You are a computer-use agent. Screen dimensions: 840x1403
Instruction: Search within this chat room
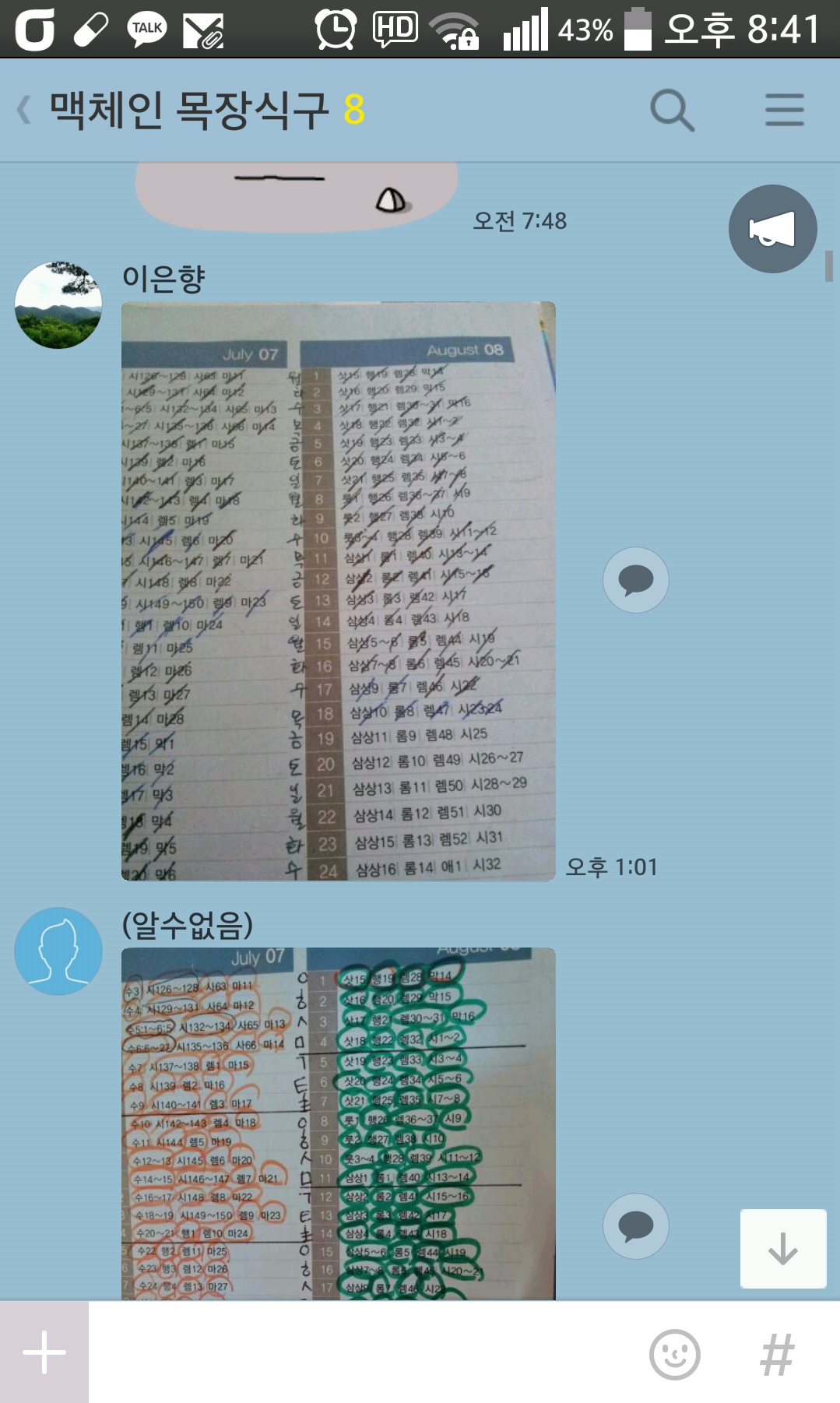tap(672, 110)
